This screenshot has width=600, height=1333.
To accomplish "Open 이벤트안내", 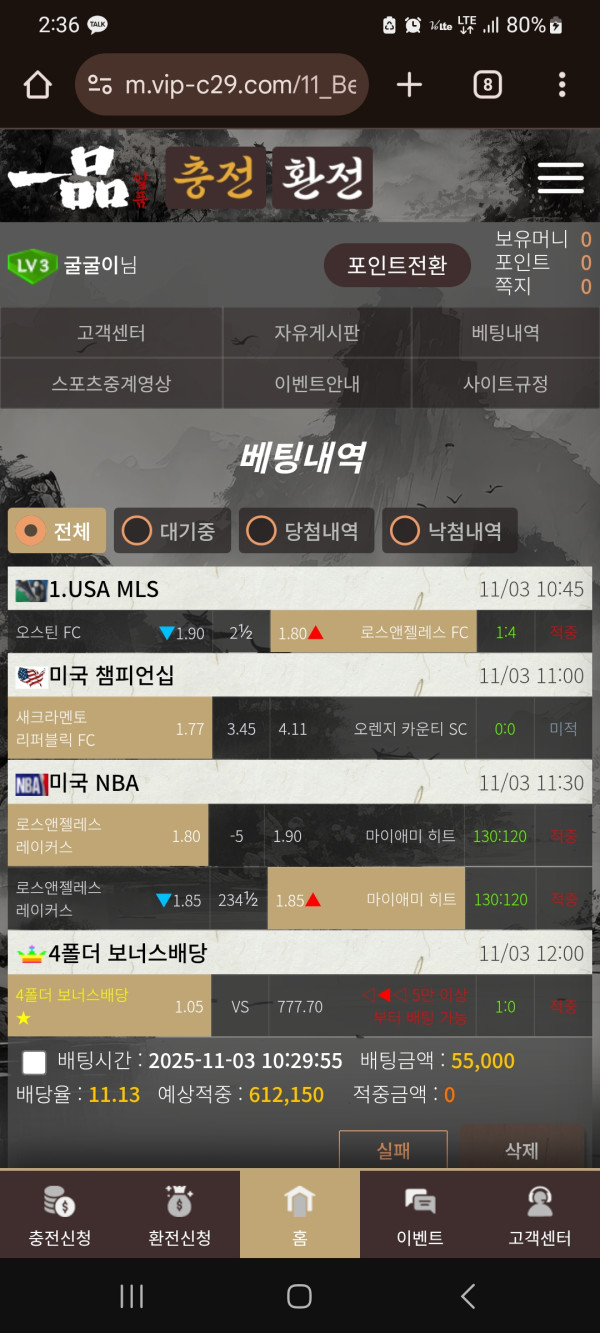I will [316, 383].
